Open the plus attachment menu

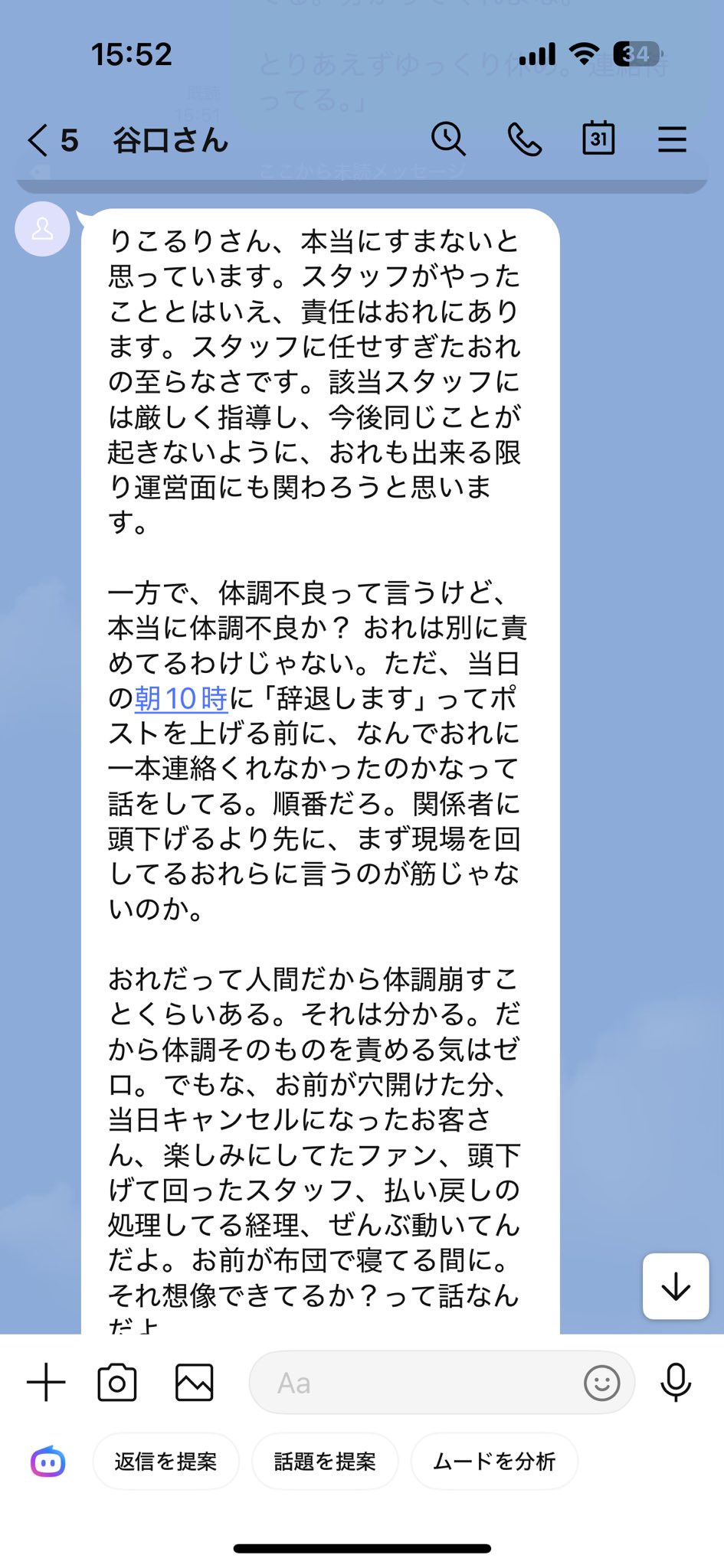pos(46,1383)
